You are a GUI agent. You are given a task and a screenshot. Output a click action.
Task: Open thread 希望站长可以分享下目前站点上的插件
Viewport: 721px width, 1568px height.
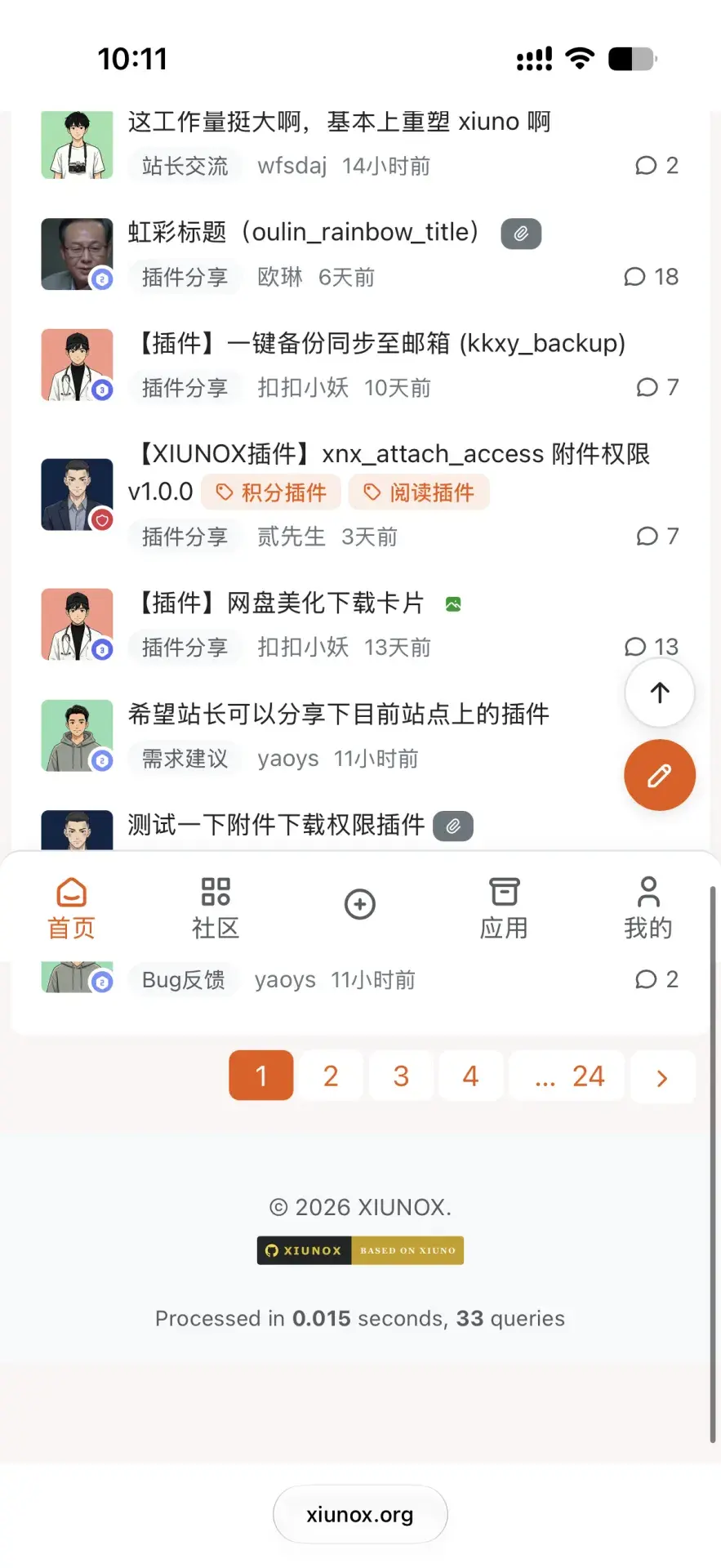pyautogui.click(x=339, y=714)
